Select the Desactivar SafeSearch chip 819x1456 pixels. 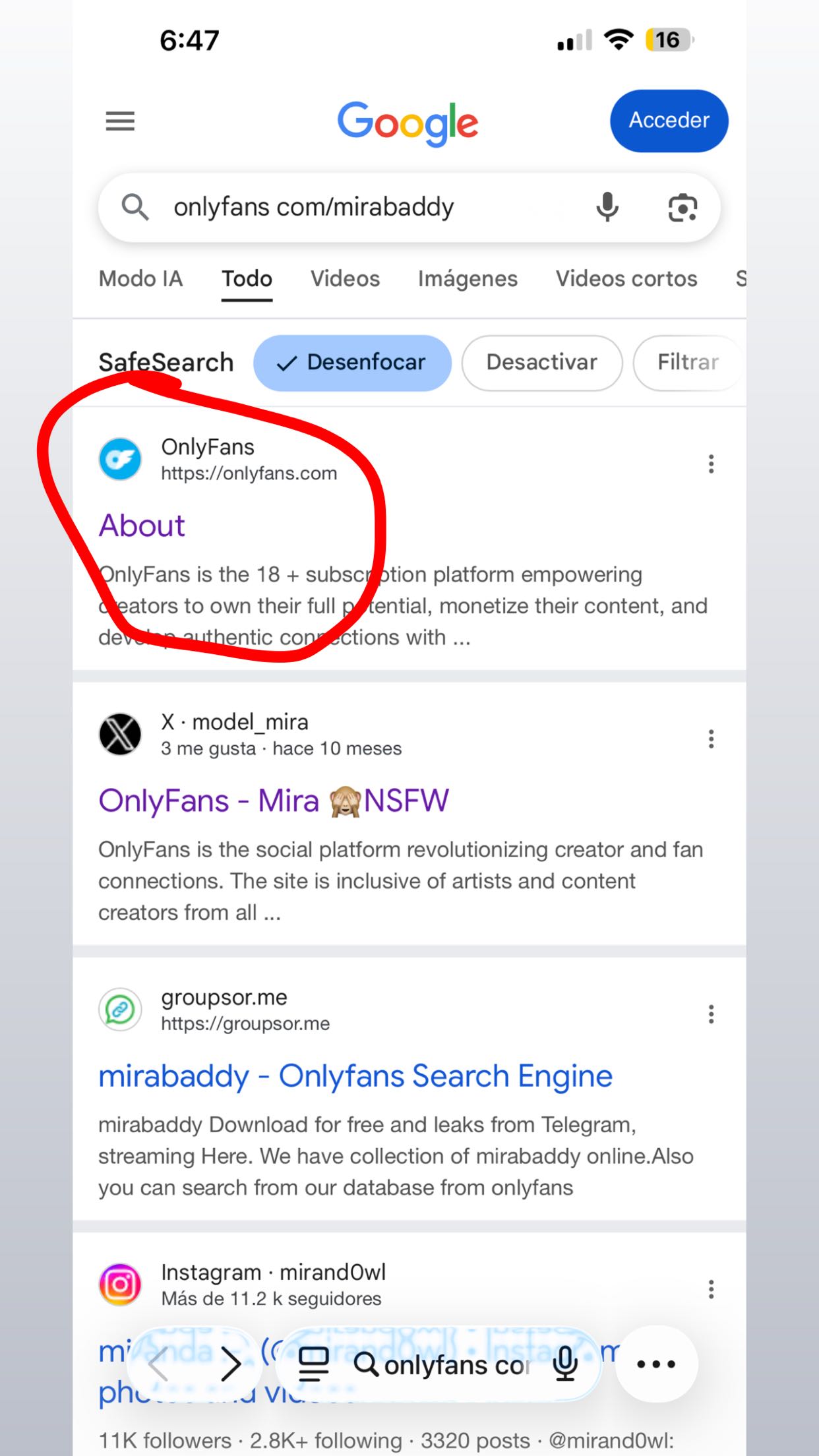point(541,363)
